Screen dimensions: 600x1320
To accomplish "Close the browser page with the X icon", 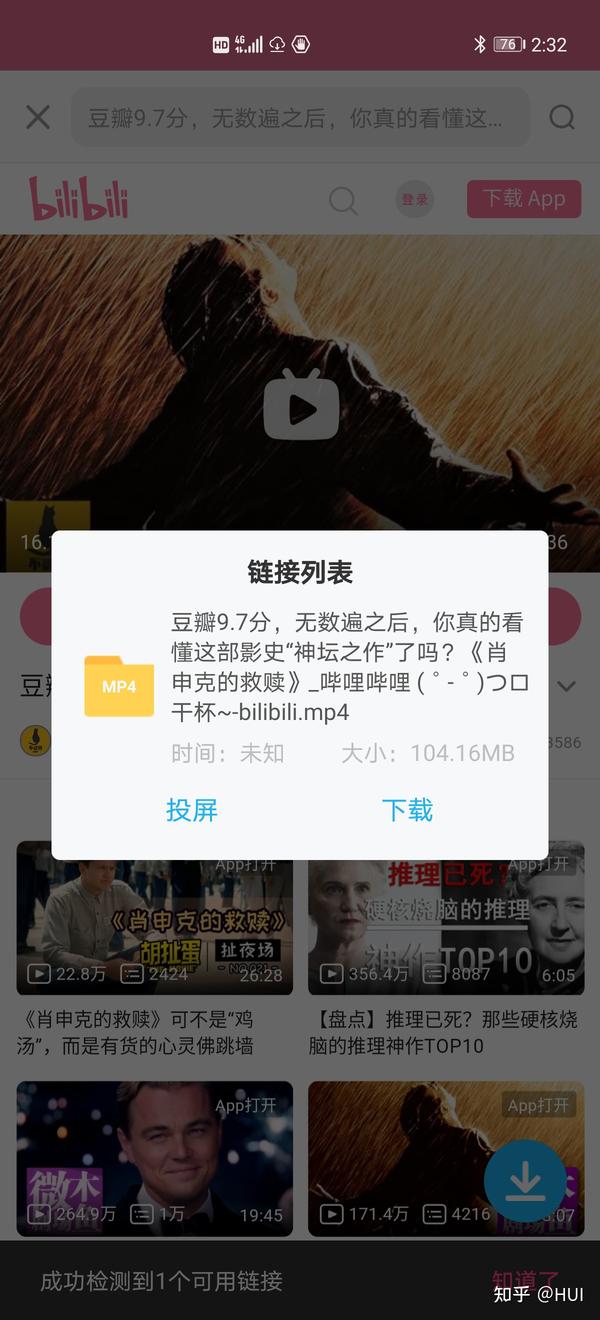I will tap(38, 118).
